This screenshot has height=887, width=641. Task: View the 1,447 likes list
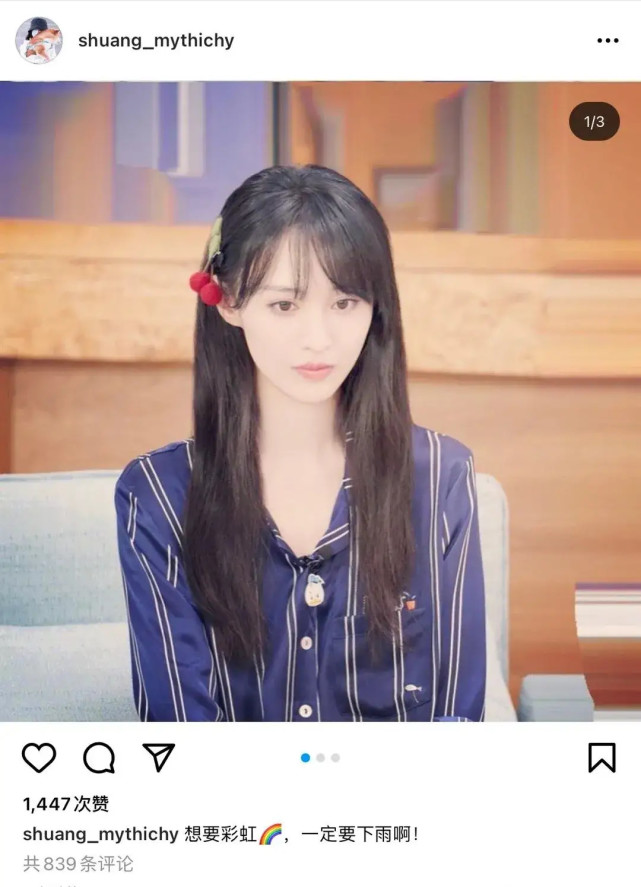click(66, 804)
